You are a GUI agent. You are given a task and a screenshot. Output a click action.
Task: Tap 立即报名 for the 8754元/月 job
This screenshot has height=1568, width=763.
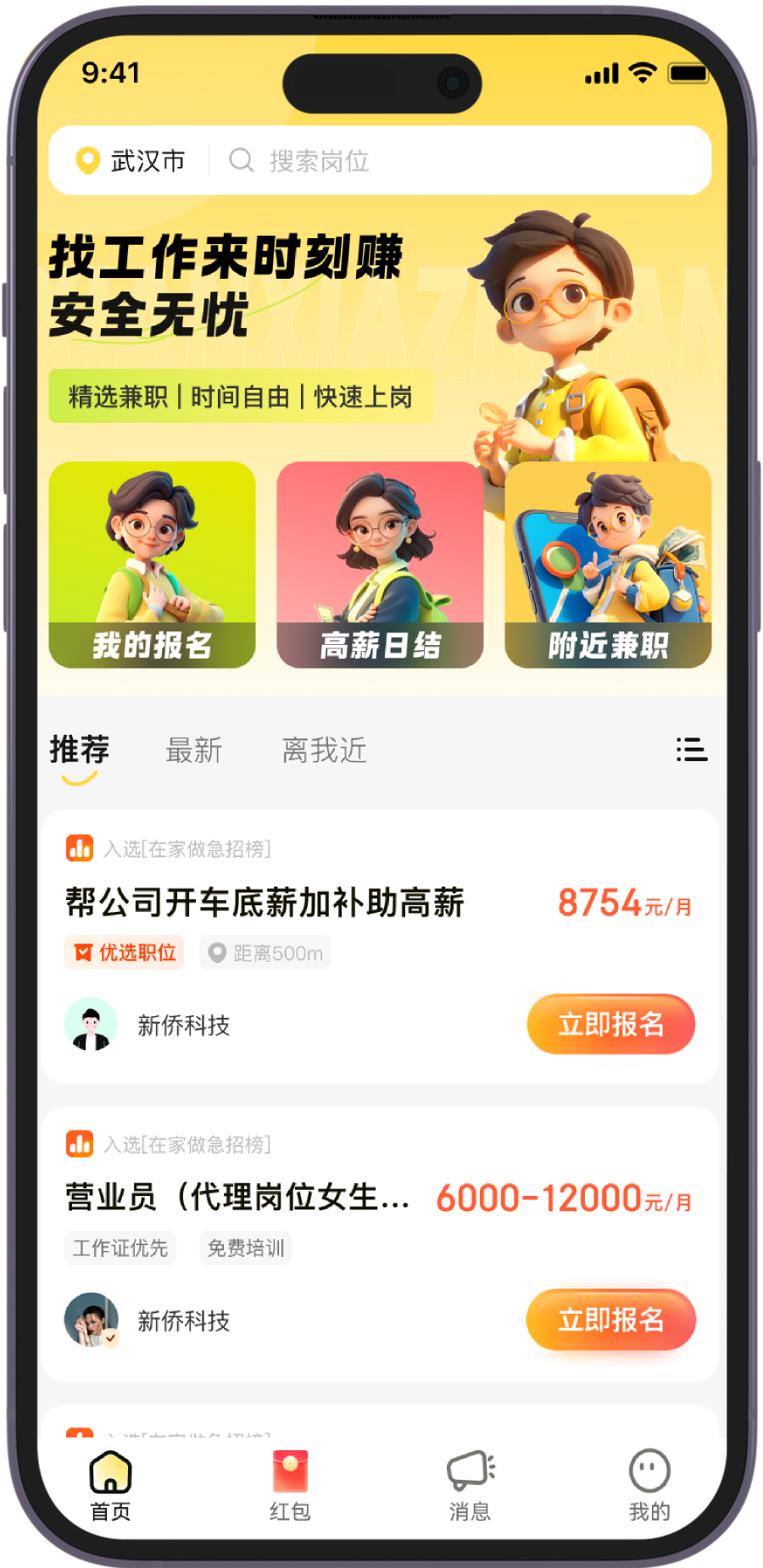[x=610, y=1024]
